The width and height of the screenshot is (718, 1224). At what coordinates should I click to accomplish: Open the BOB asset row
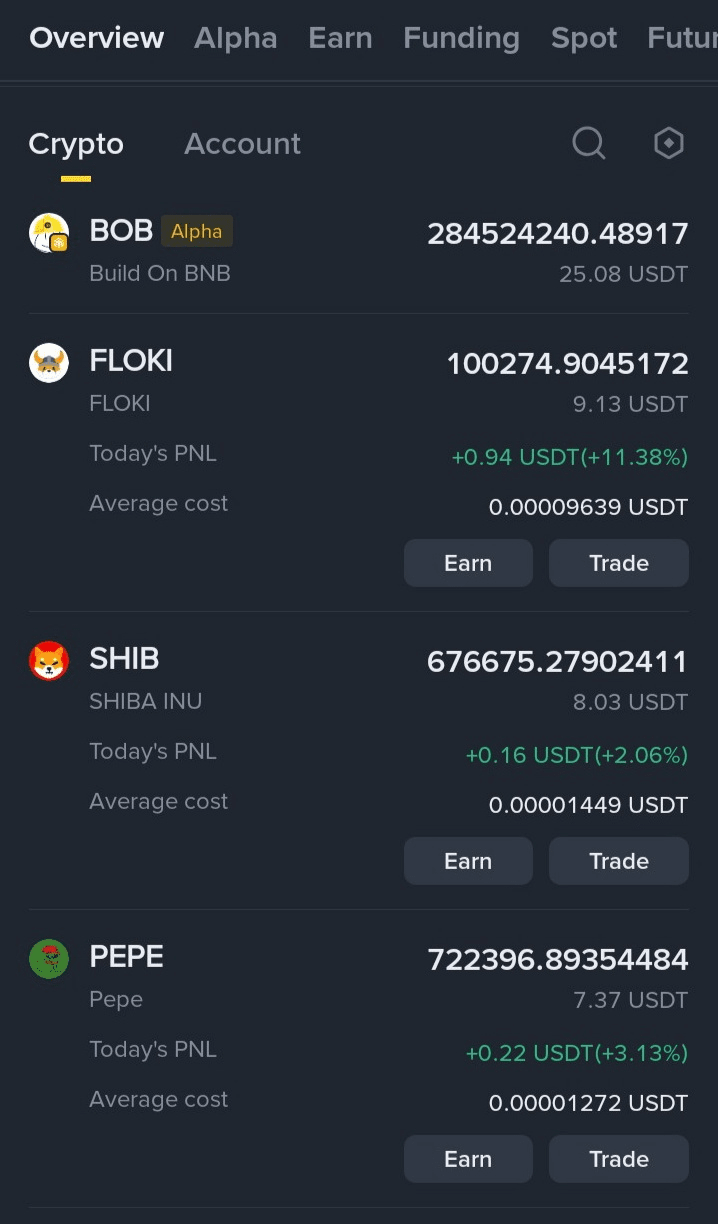click(x=358, y=251)
